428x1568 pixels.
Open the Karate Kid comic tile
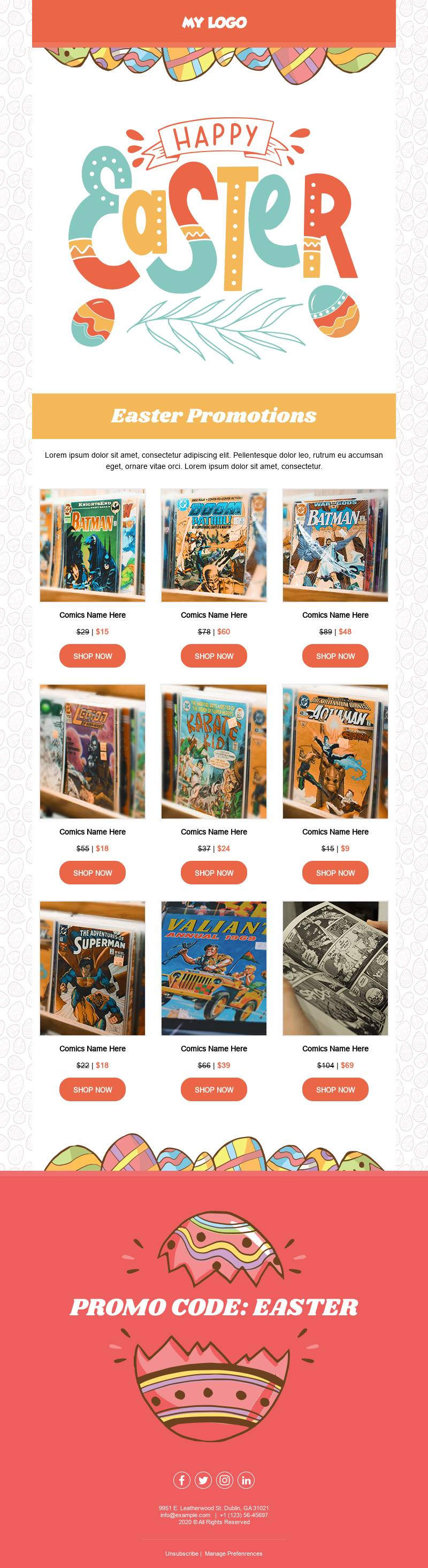pos(214,751)
